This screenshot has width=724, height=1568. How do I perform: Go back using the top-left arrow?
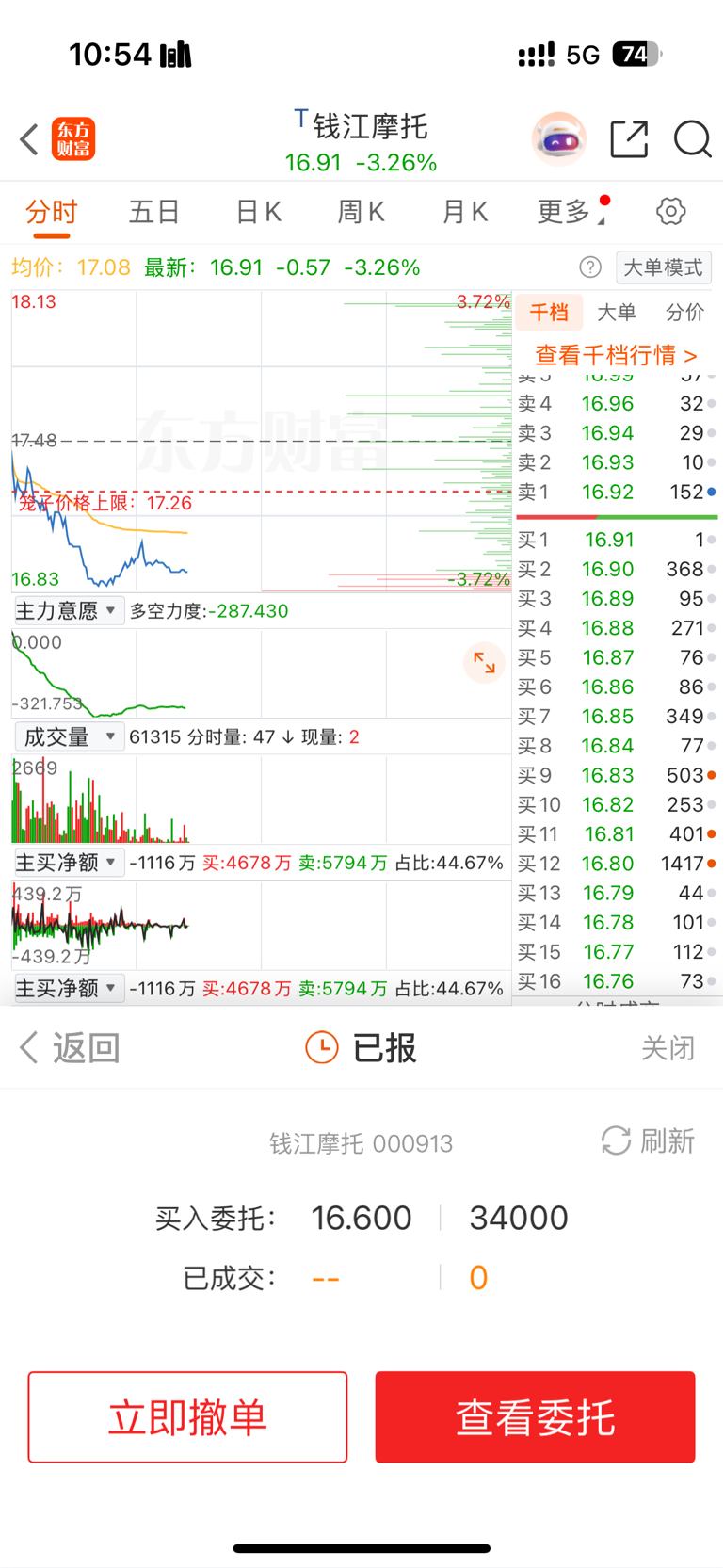click(x=29, y=139)
